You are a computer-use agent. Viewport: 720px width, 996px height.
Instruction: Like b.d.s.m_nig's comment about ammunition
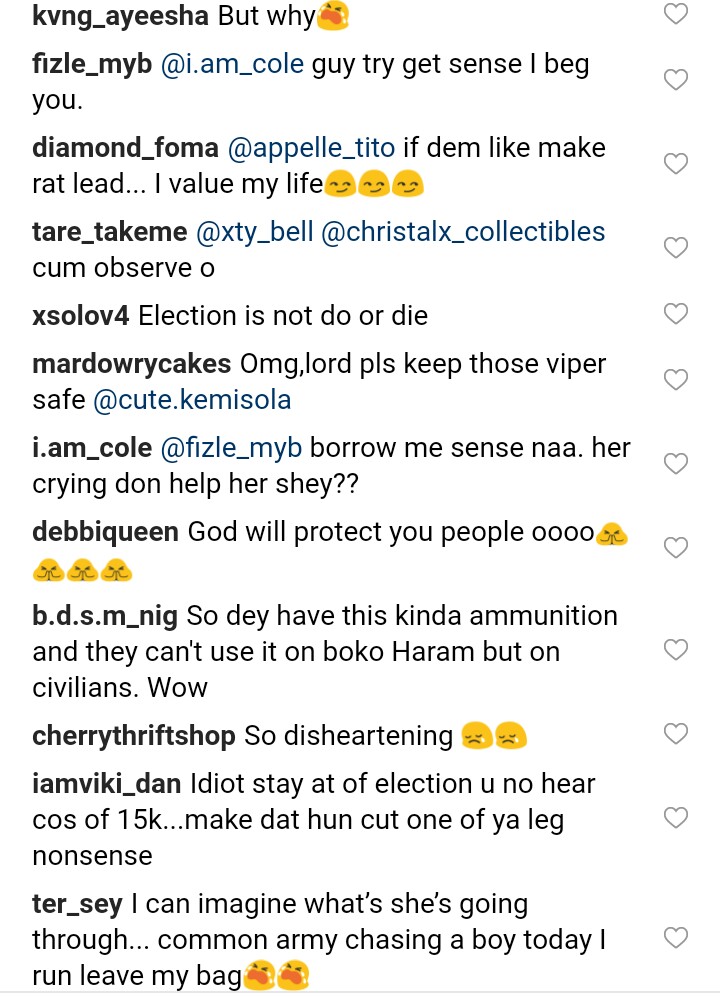[x=677, y=651]
